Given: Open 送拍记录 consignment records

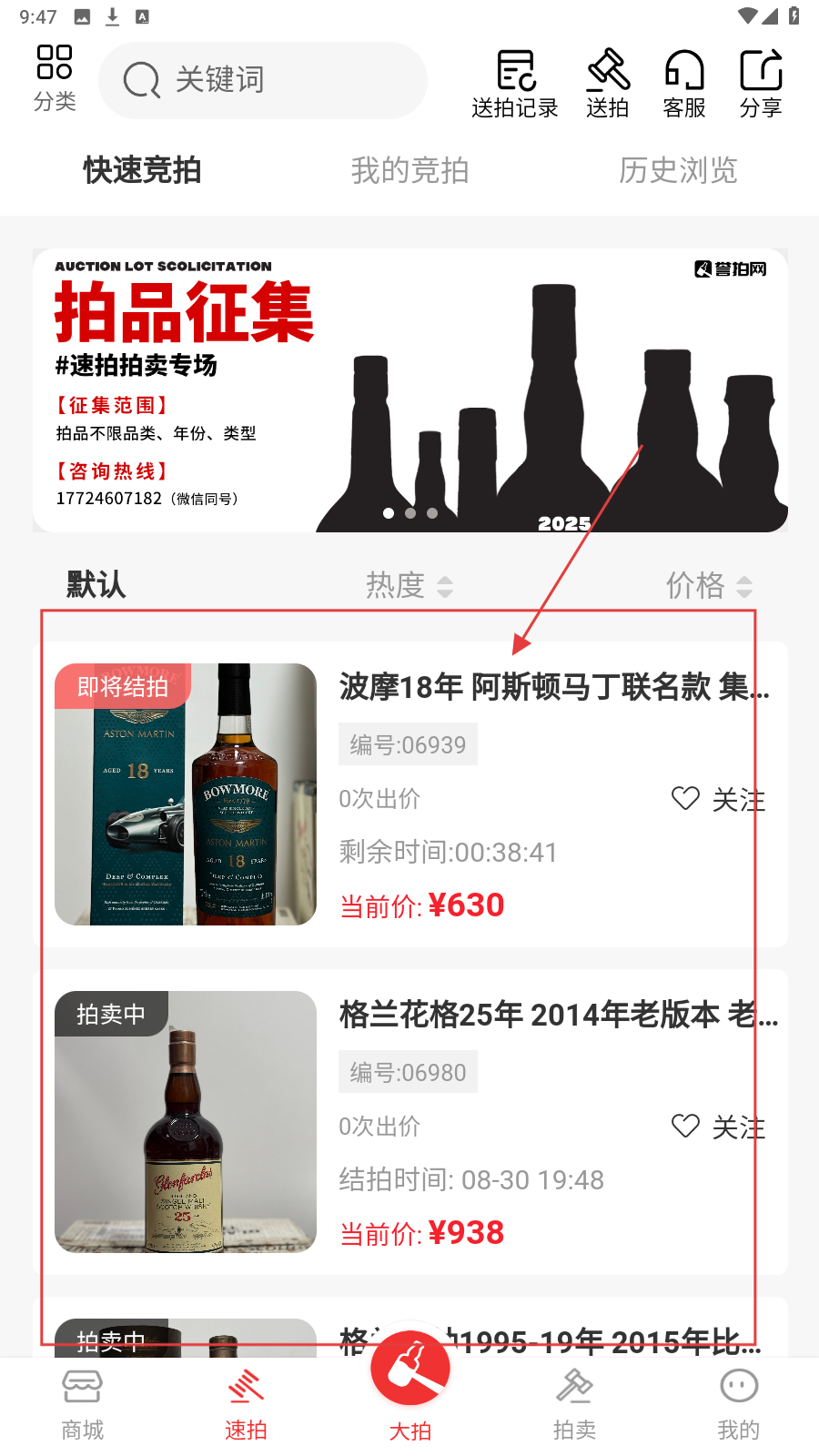Looking at the screenshot, I should [x=515, y=84].
